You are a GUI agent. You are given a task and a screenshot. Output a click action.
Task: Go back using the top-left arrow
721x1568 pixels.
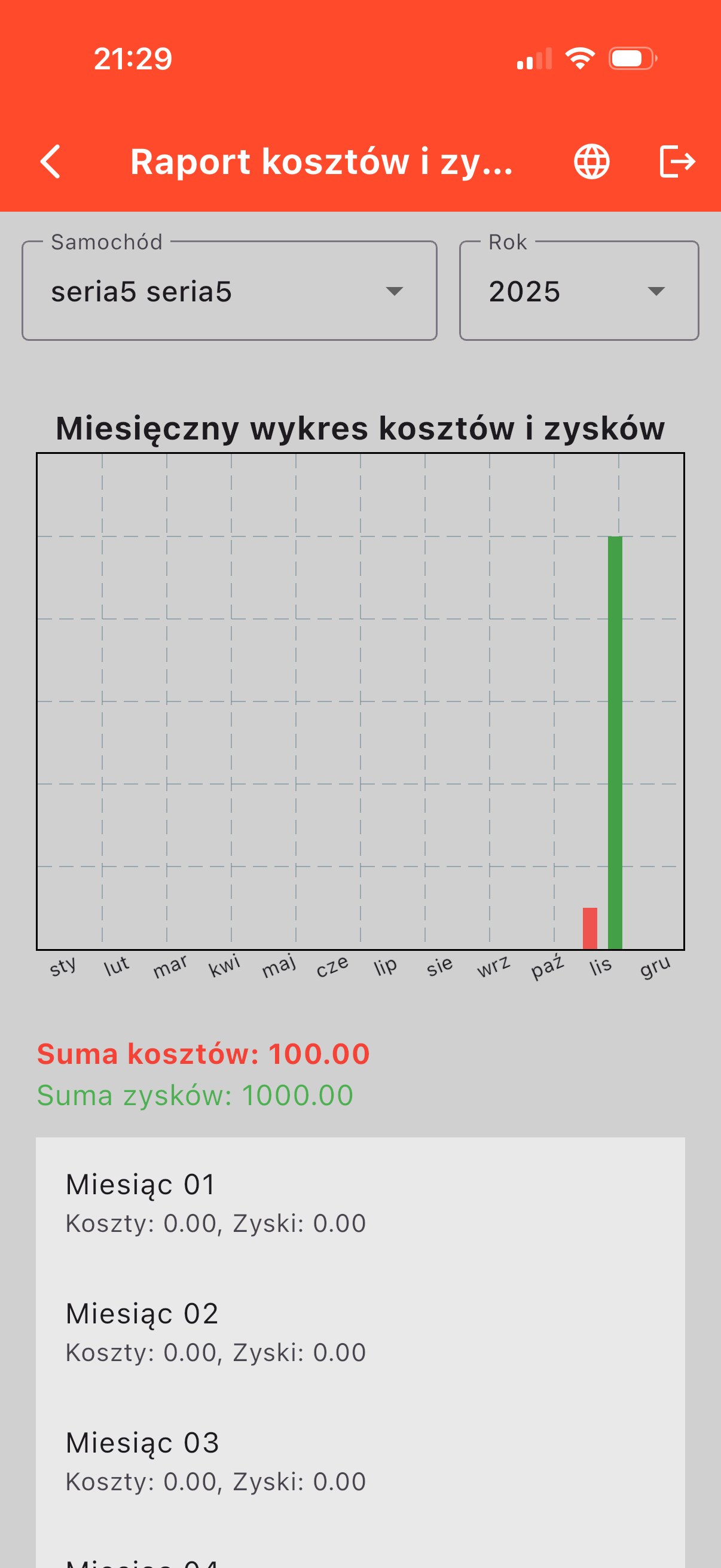[51, 162]
